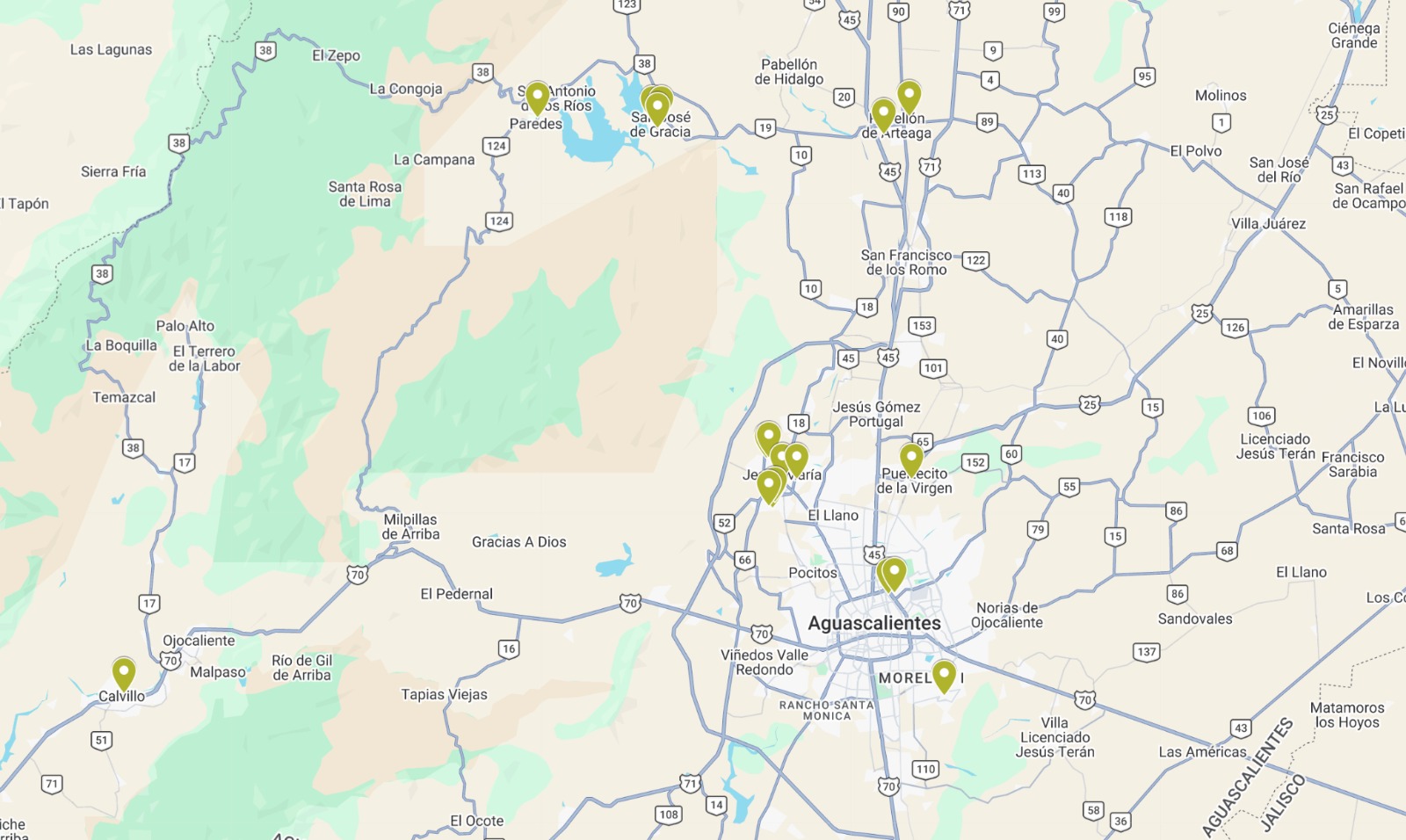Tap the pin on the Morelos label
This screenshot has height=840, width=1406.
point(944,675)
